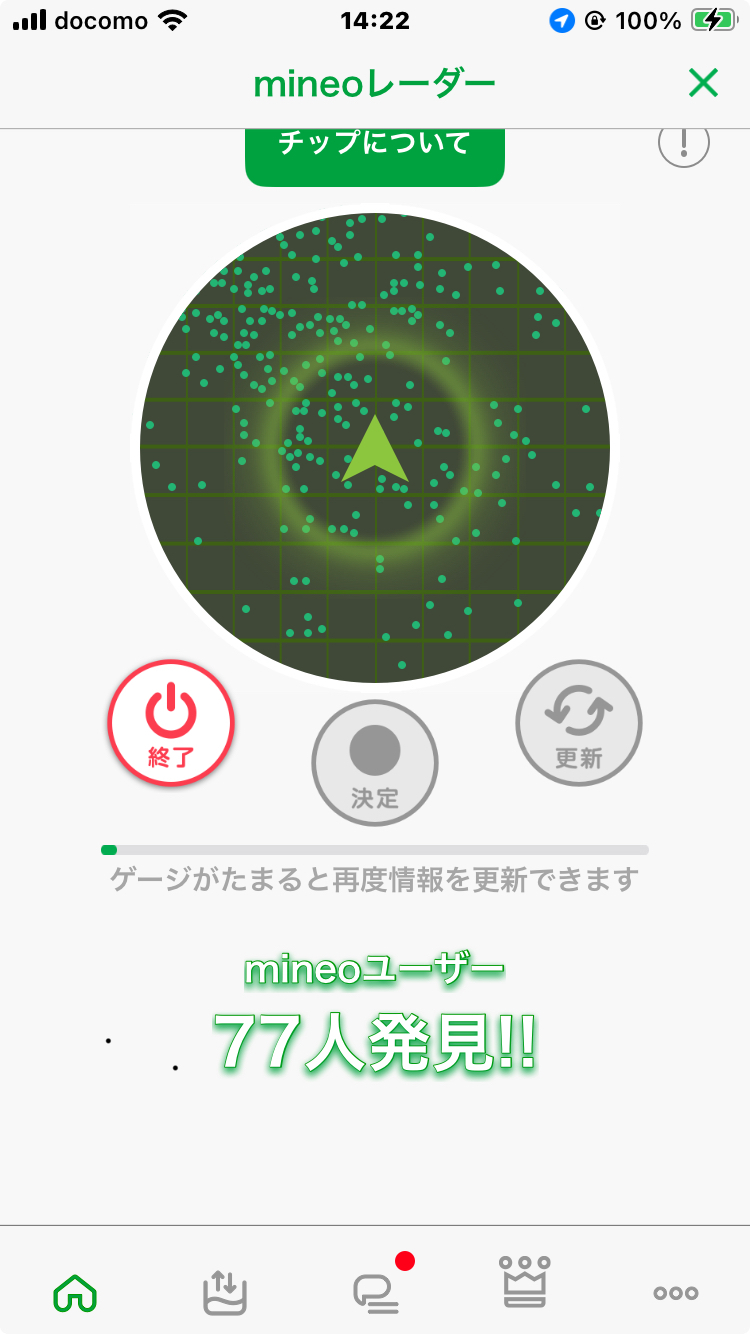Open the チップについて button
The width and height of the screenshot is (750, 1334).
click(x=374, y=150)
